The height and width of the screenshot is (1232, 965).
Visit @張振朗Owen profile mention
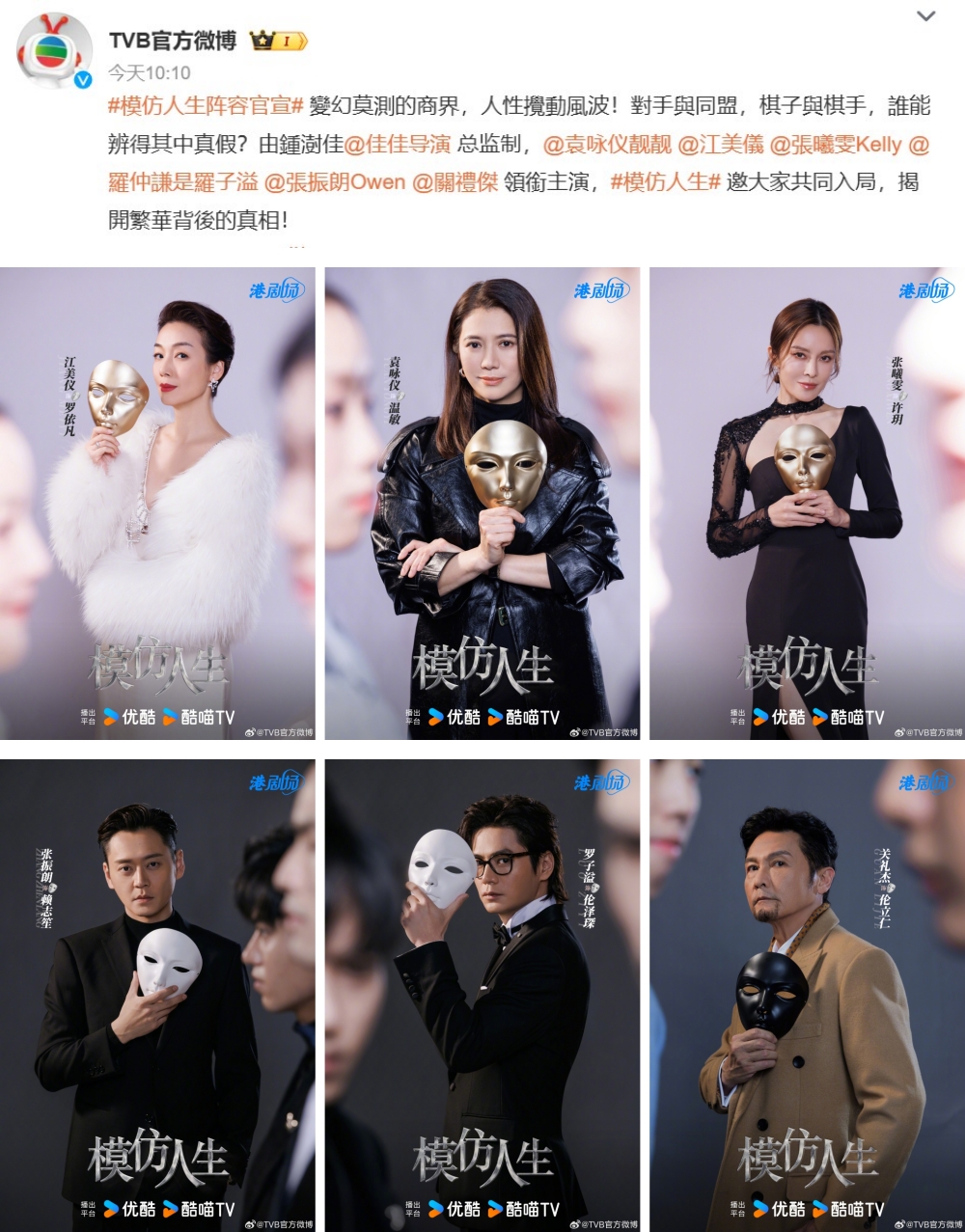click(x=334, y=182)
